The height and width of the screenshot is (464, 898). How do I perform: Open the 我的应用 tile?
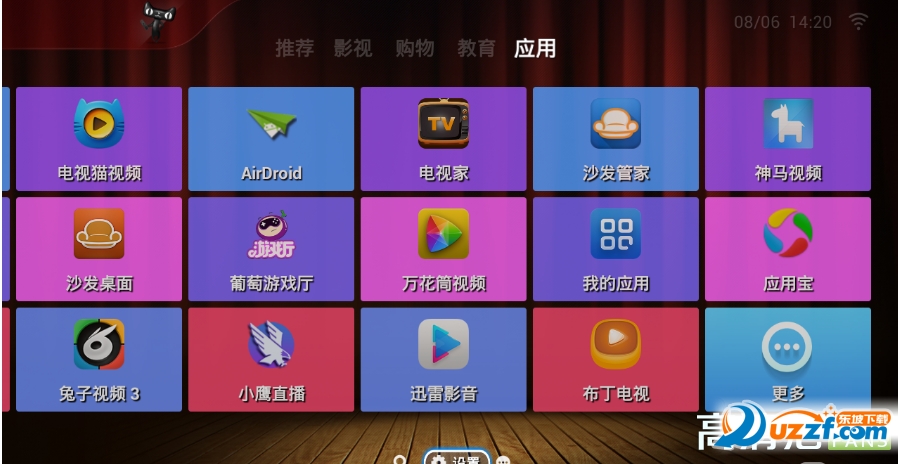pos(615,249)
